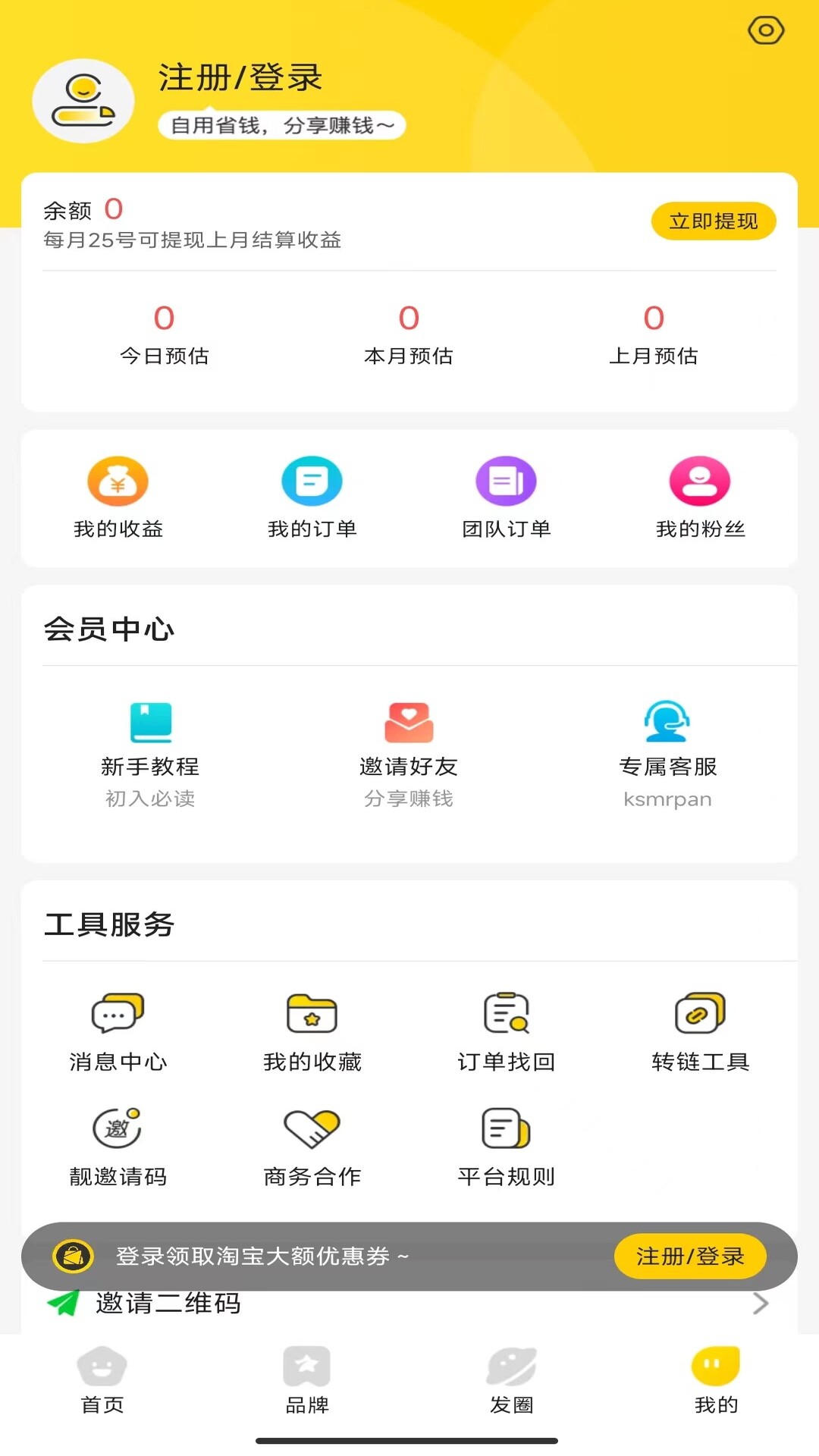Screen dimensions: 819x1456
Task: Open 我的订单 orders
Action: [x=312, y=497]
